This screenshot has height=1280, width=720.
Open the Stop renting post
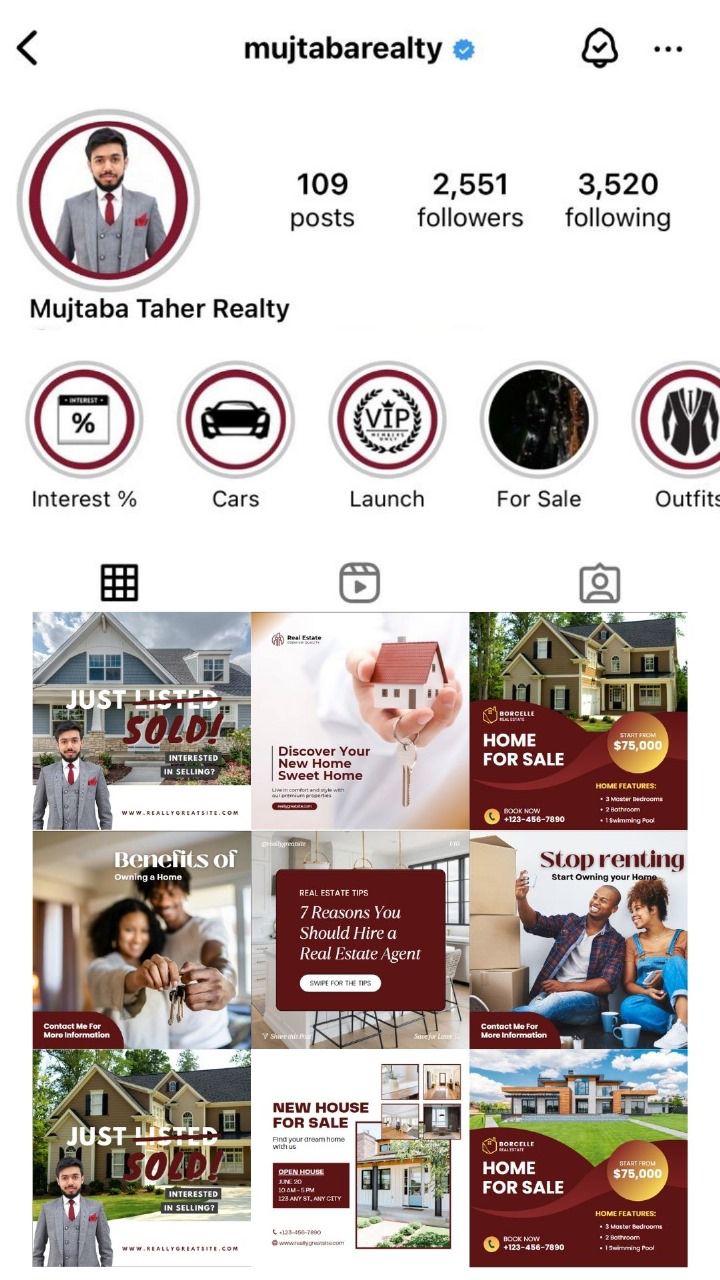point(578,939)
